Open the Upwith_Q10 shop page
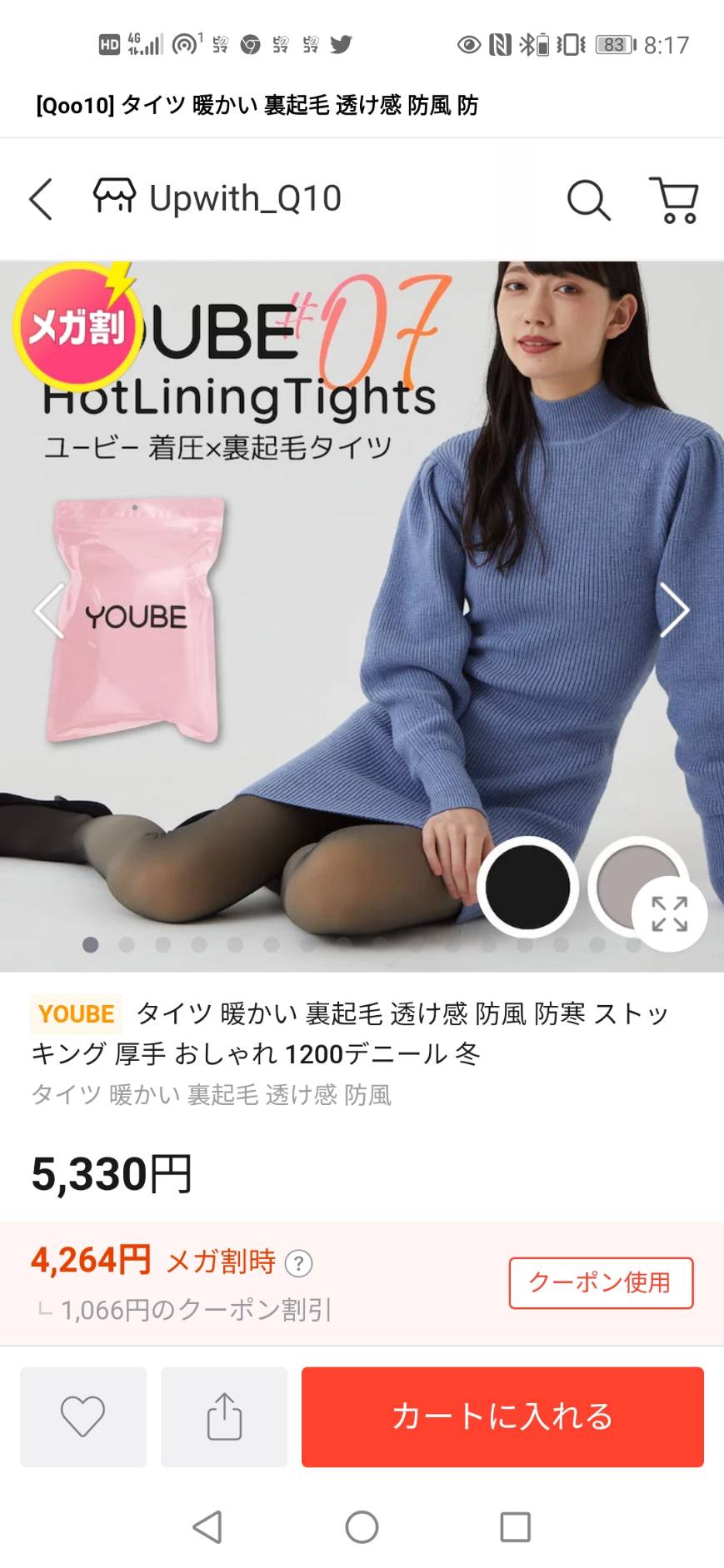This screenshot has height=1568, width=724. pos(217,198)
